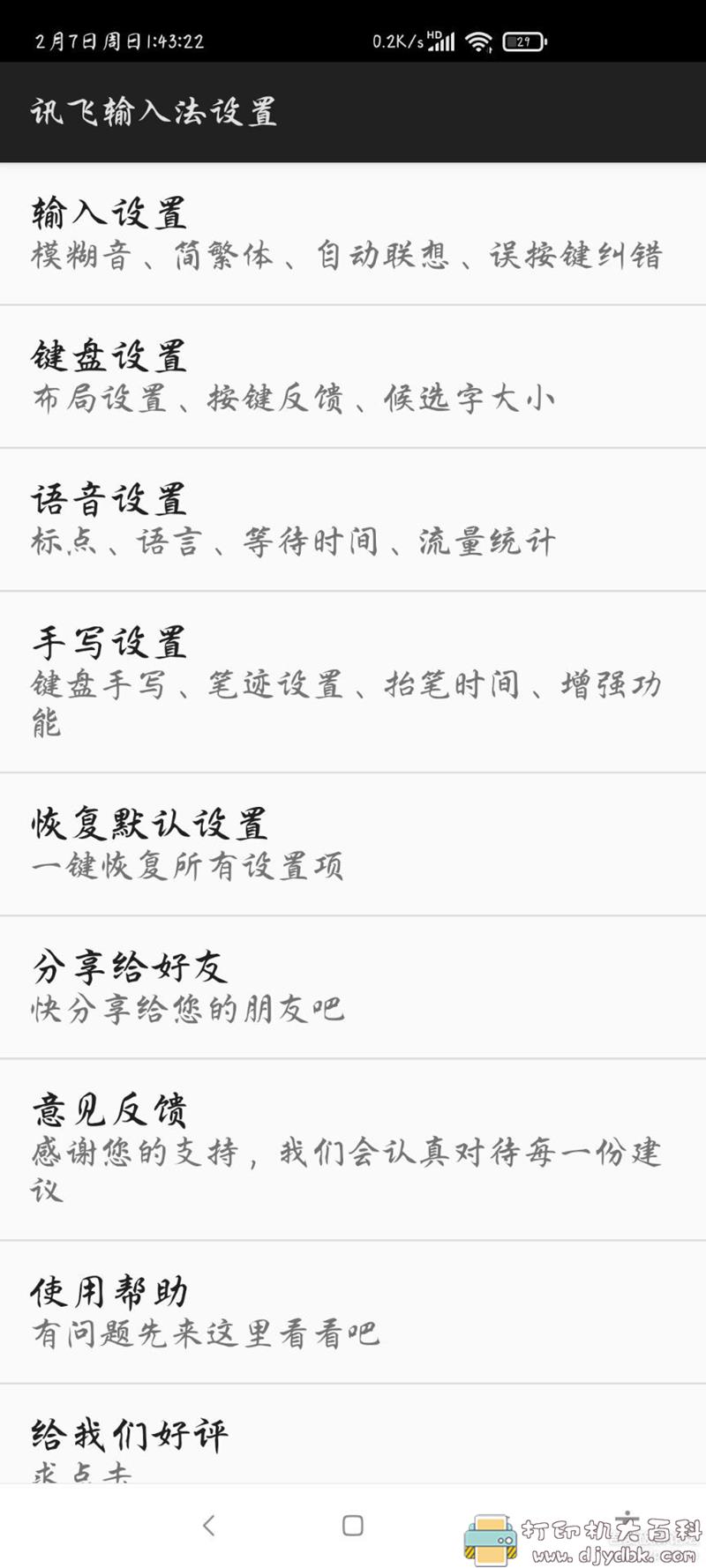Tap 给我们好评 to rate the app
706x1568 pixels.
[x=129, y=1432]
